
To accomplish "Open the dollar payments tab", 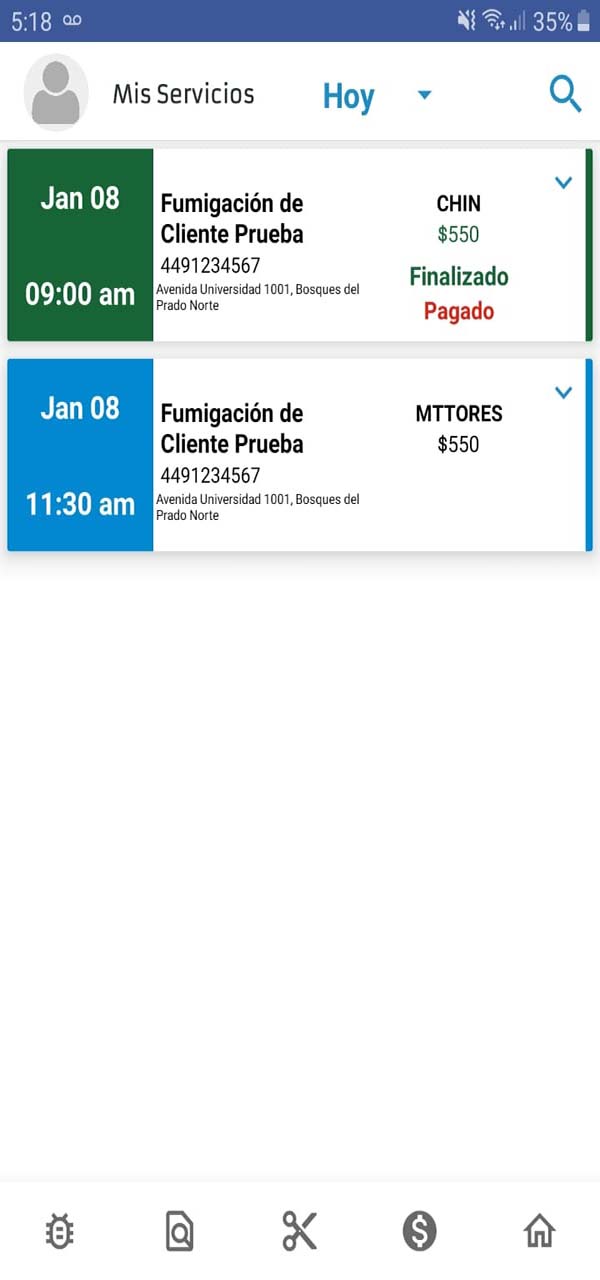I will (x=419, y=1231).
